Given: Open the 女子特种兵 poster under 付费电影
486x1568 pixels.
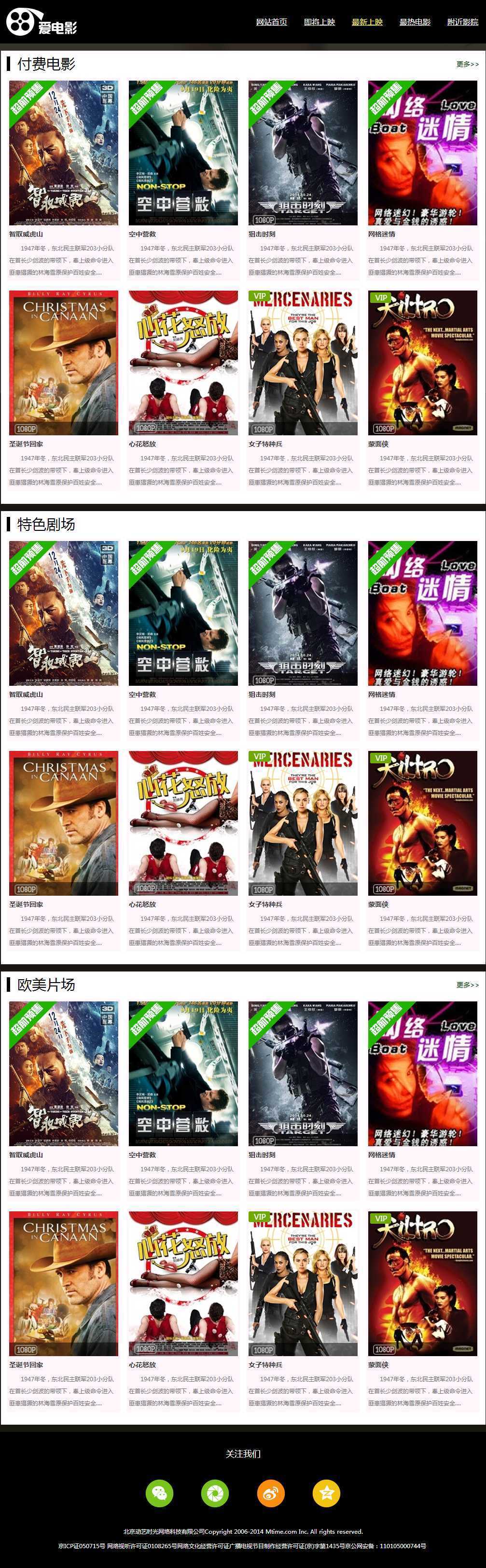Looking at the screenshot, I should 303,363.
